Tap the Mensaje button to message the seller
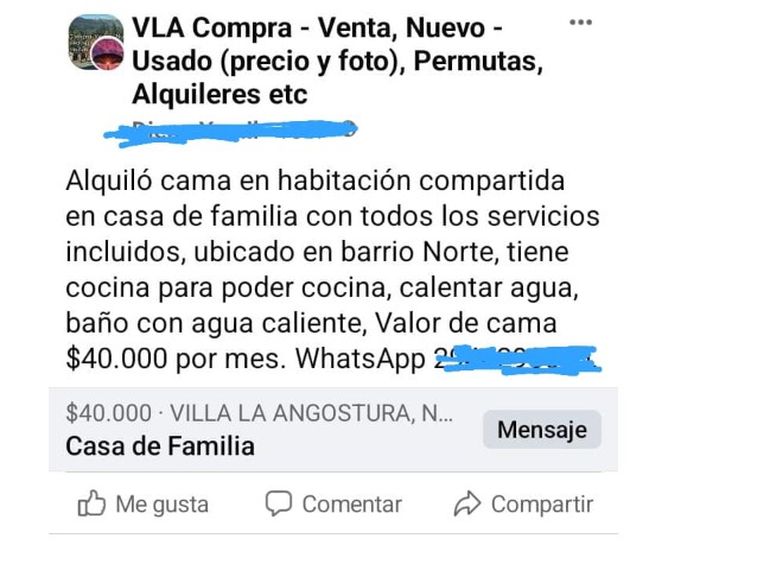 point(542,430)
